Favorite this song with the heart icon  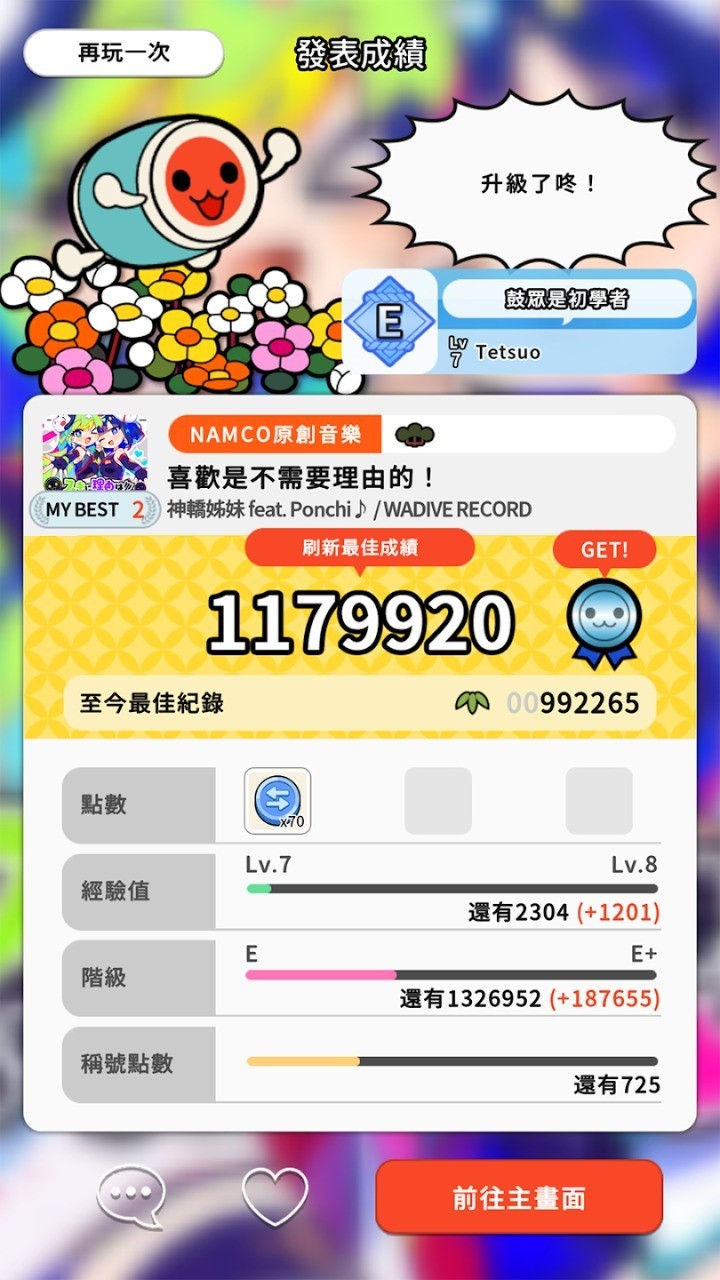click(x=275, y=1196)
